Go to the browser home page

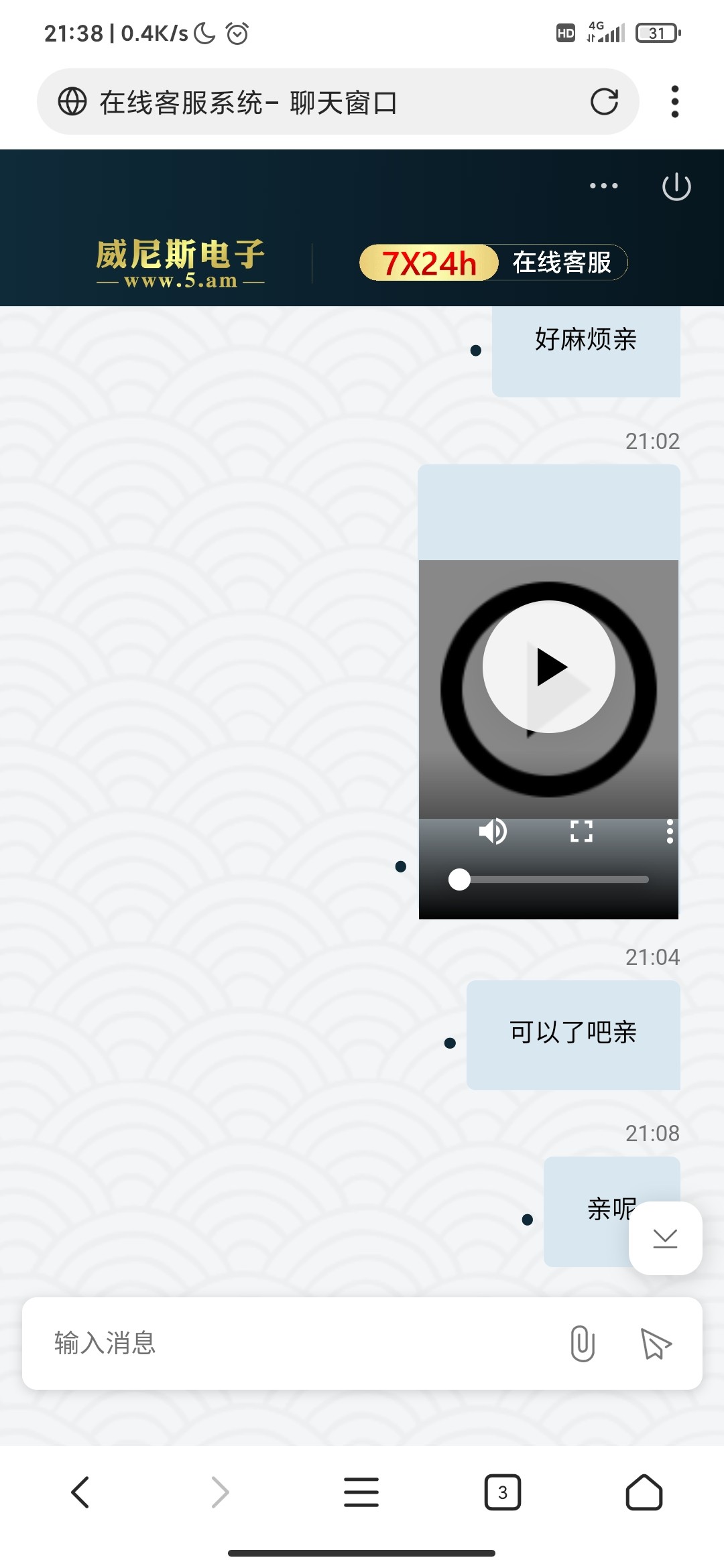click(644, 1492)
